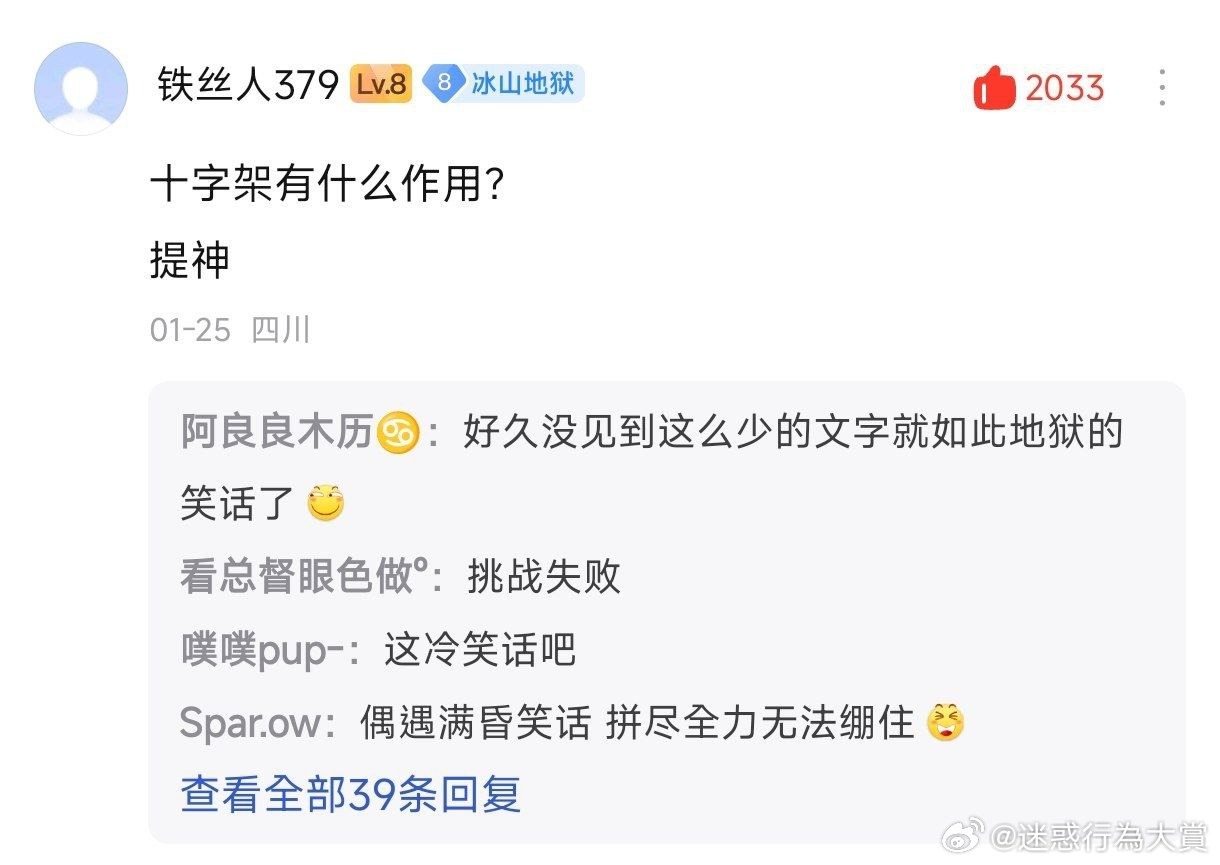1220x865 pixels.
Task: Tap the username 铁丝人379
Action: (x=248, y=85)
